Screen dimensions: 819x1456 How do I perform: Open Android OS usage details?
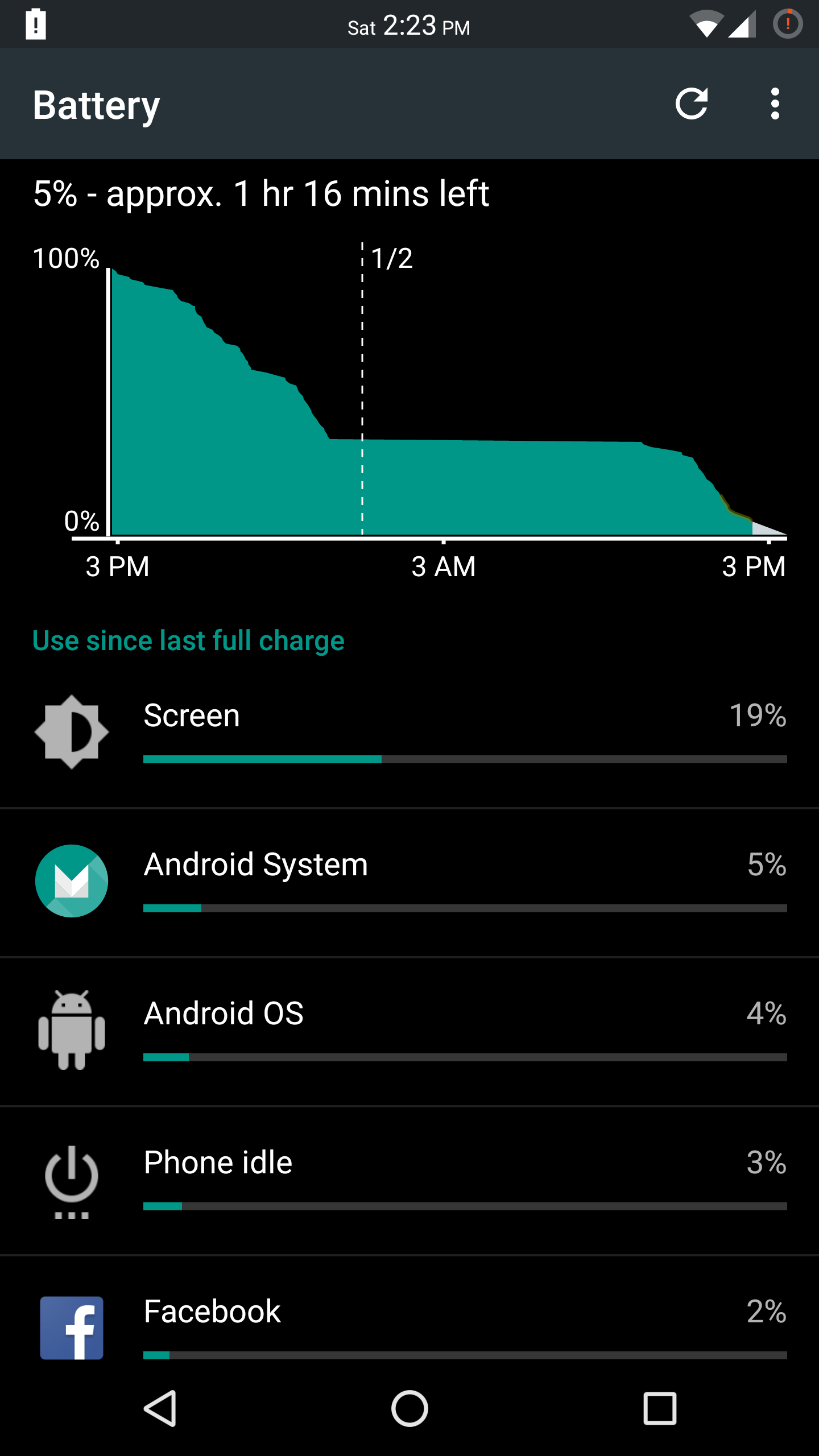[x=409, y=1031]
